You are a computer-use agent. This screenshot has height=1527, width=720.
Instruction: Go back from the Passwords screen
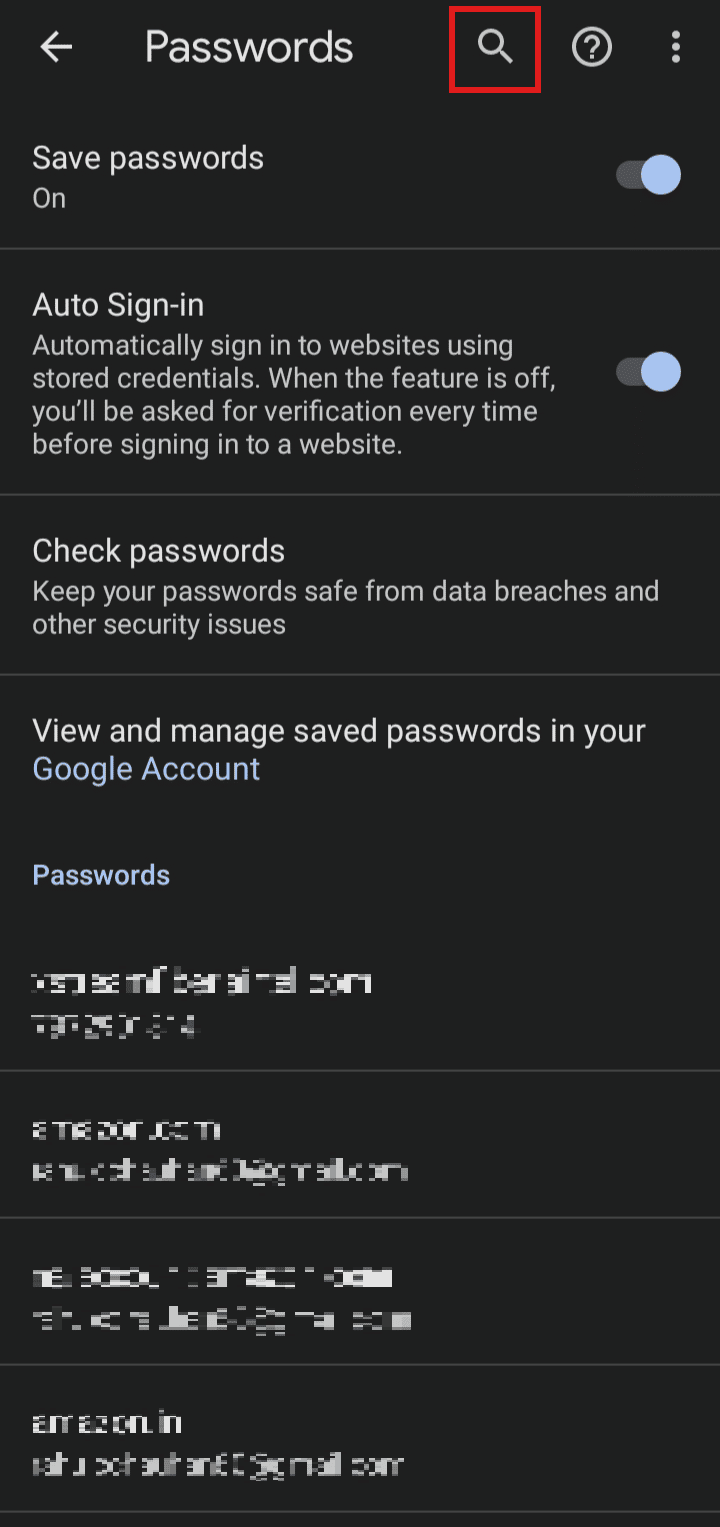point(56,47)
